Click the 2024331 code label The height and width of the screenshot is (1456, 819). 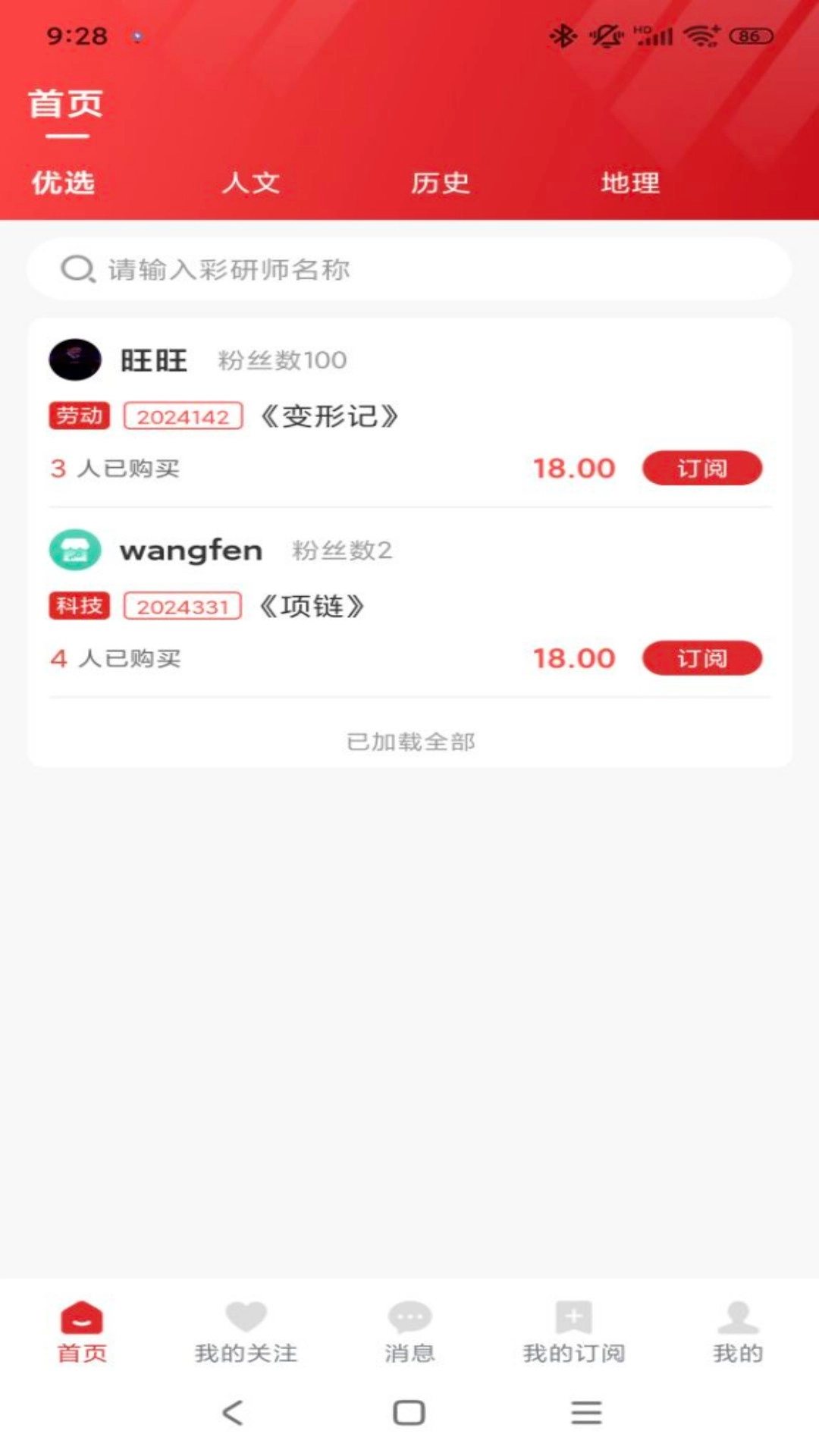(184, 607)
